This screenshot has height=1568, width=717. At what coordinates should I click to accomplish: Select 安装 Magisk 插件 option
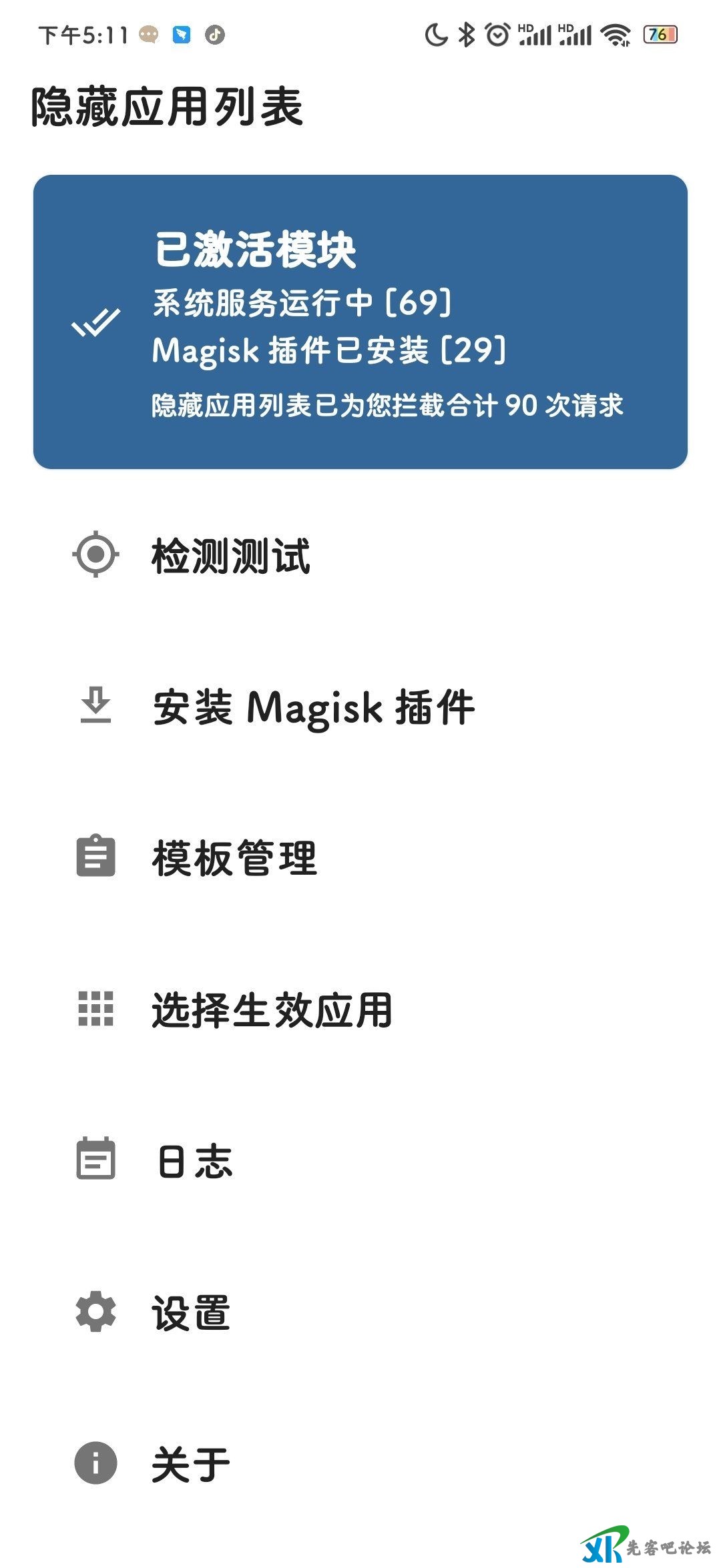point(312,707)
